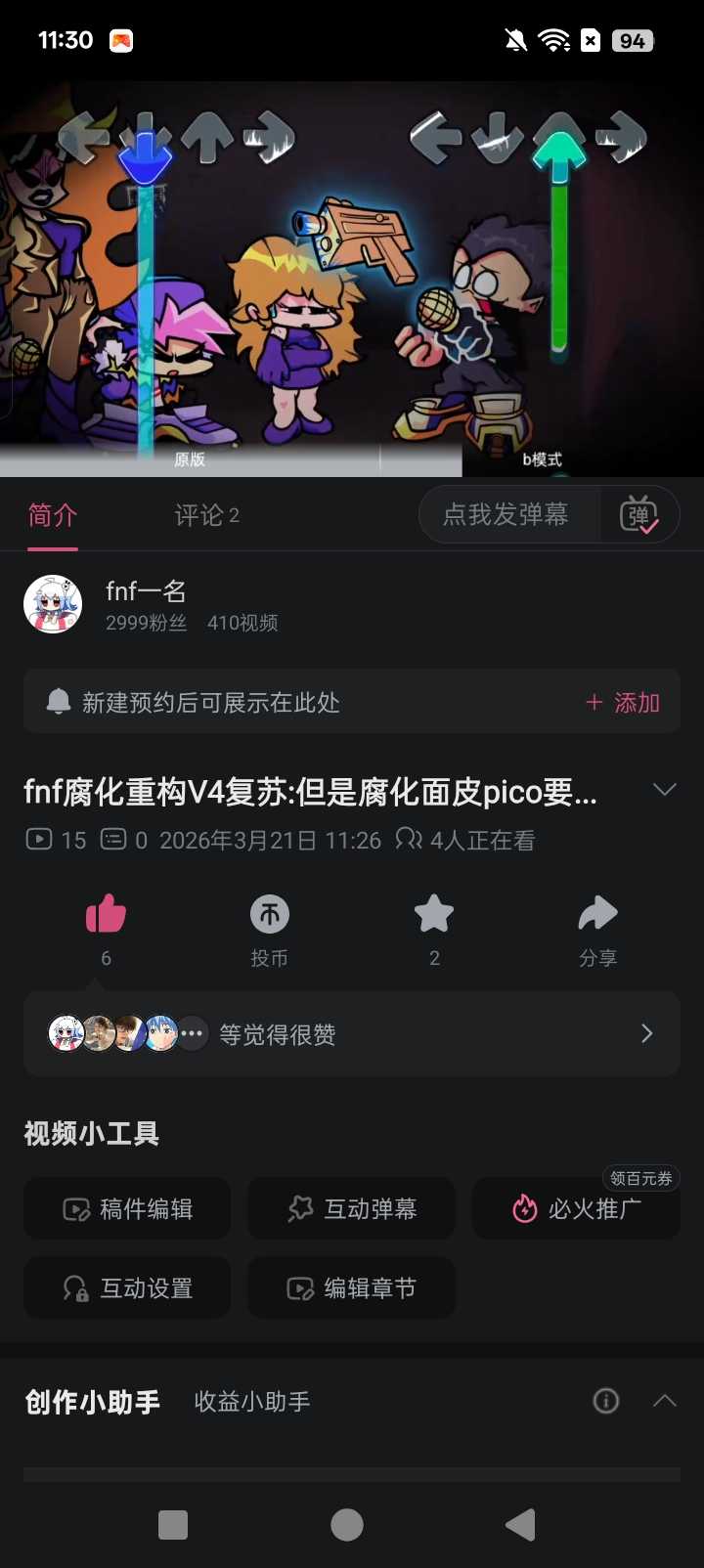
Task: Tap 添加 to create a reservation
Action: click(x=623, y=703)
